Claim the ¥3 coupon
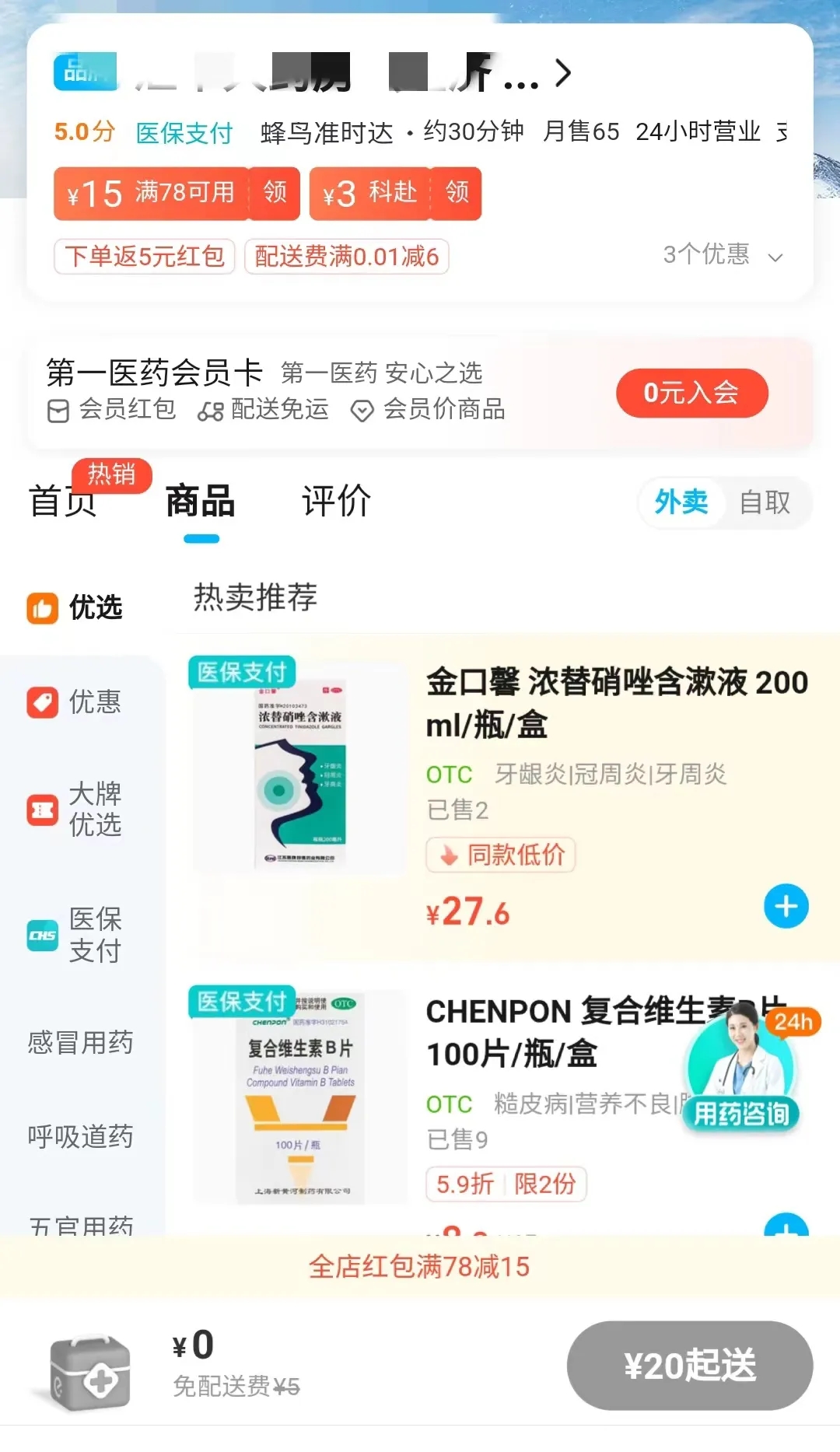The image size is (840, 1452). point(457,193)
